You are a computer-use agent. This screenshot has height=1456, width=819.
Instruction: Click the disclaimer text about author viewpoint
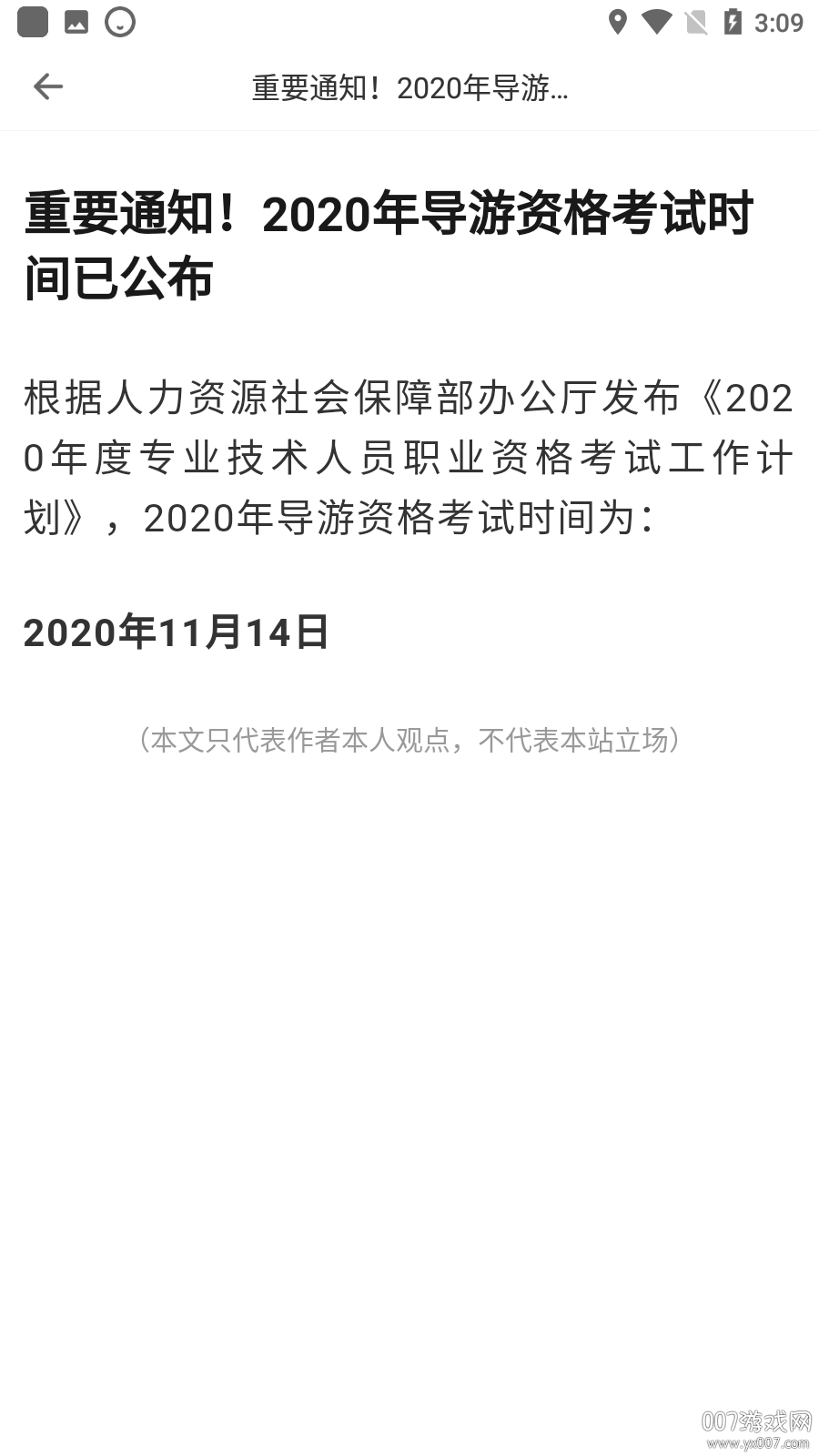click(x=409, y=740)
